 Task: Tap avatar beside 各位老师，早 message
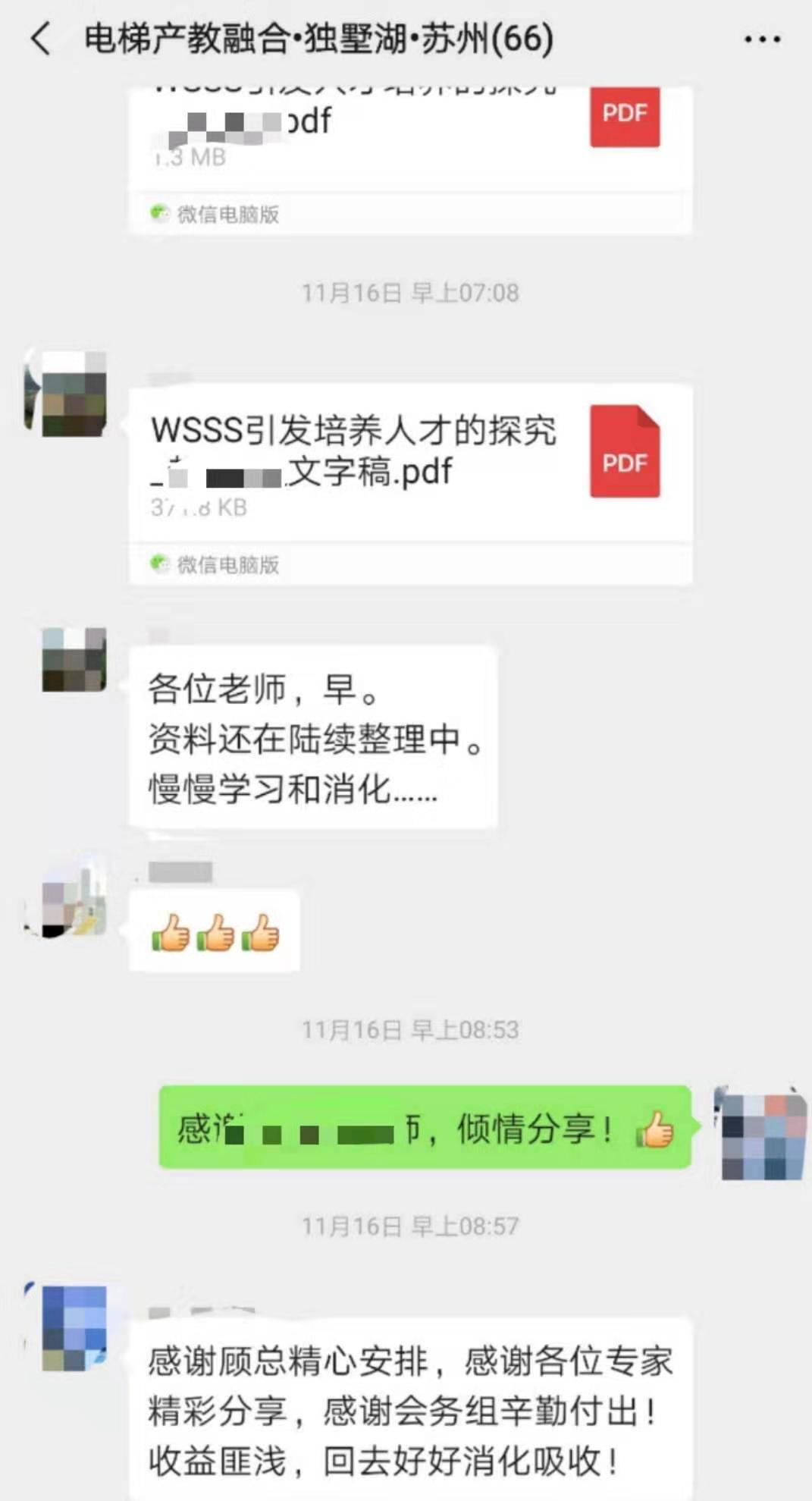tap(74, 660)
